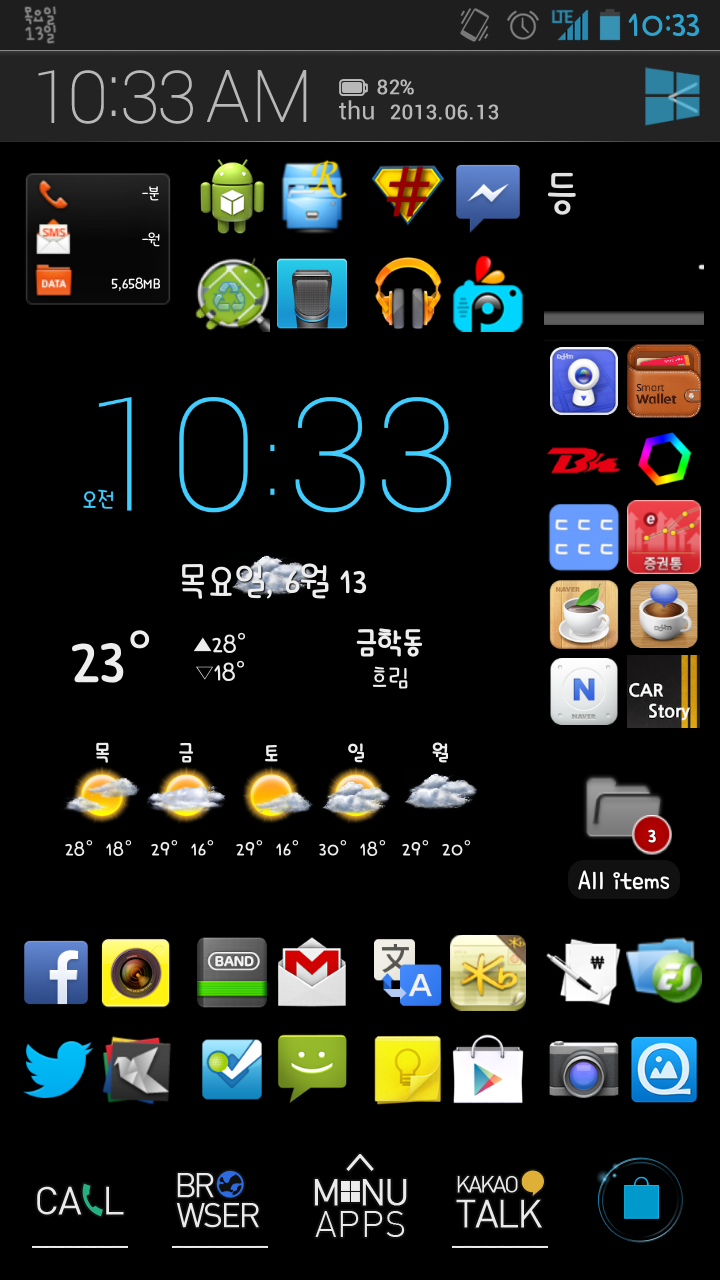Open Smart Wallet

664,380
